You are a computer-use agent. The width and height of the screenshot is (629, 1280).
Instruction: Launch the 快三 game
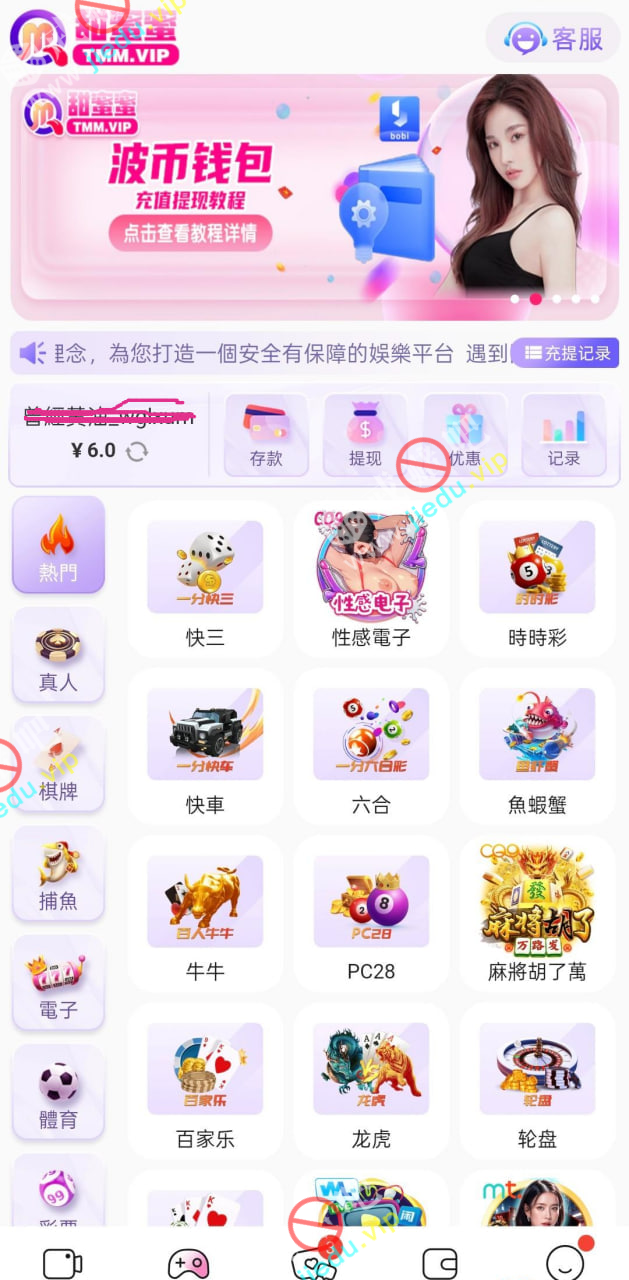click(205, 580)
